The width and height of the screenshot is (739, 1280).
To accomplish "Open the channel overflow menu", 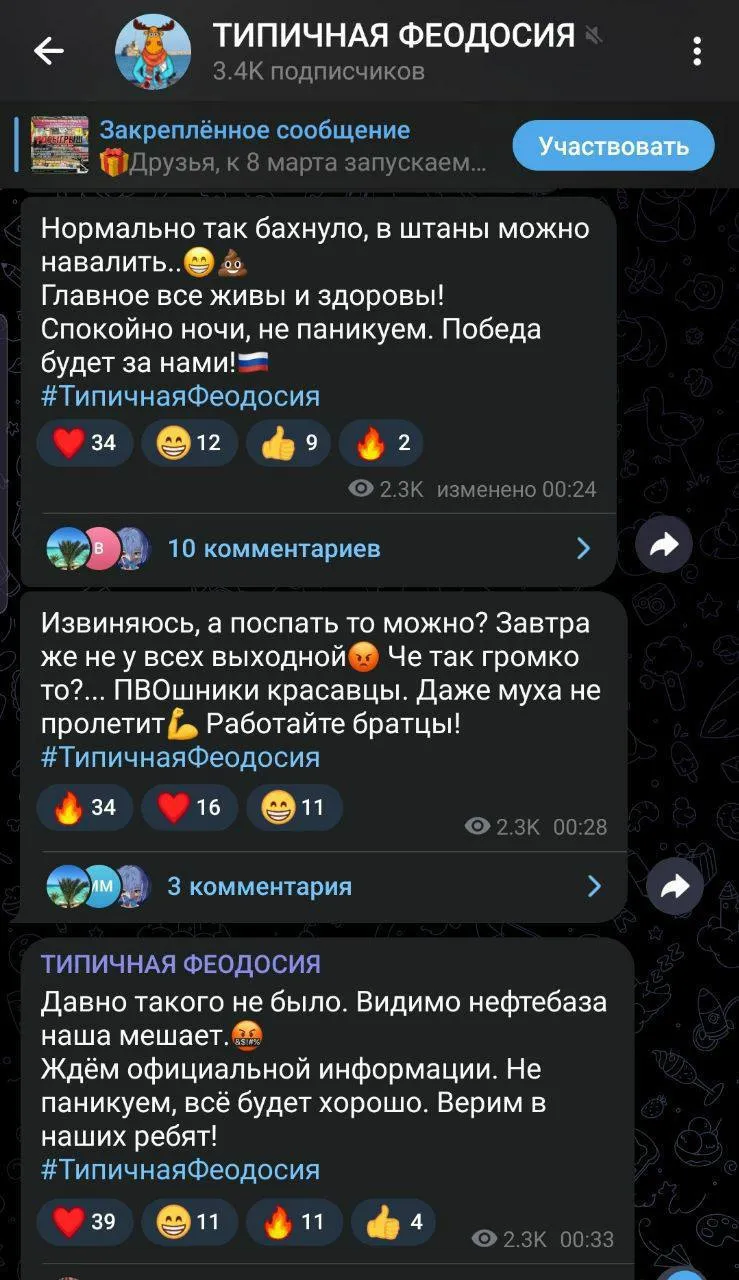I will pos(697,50).
